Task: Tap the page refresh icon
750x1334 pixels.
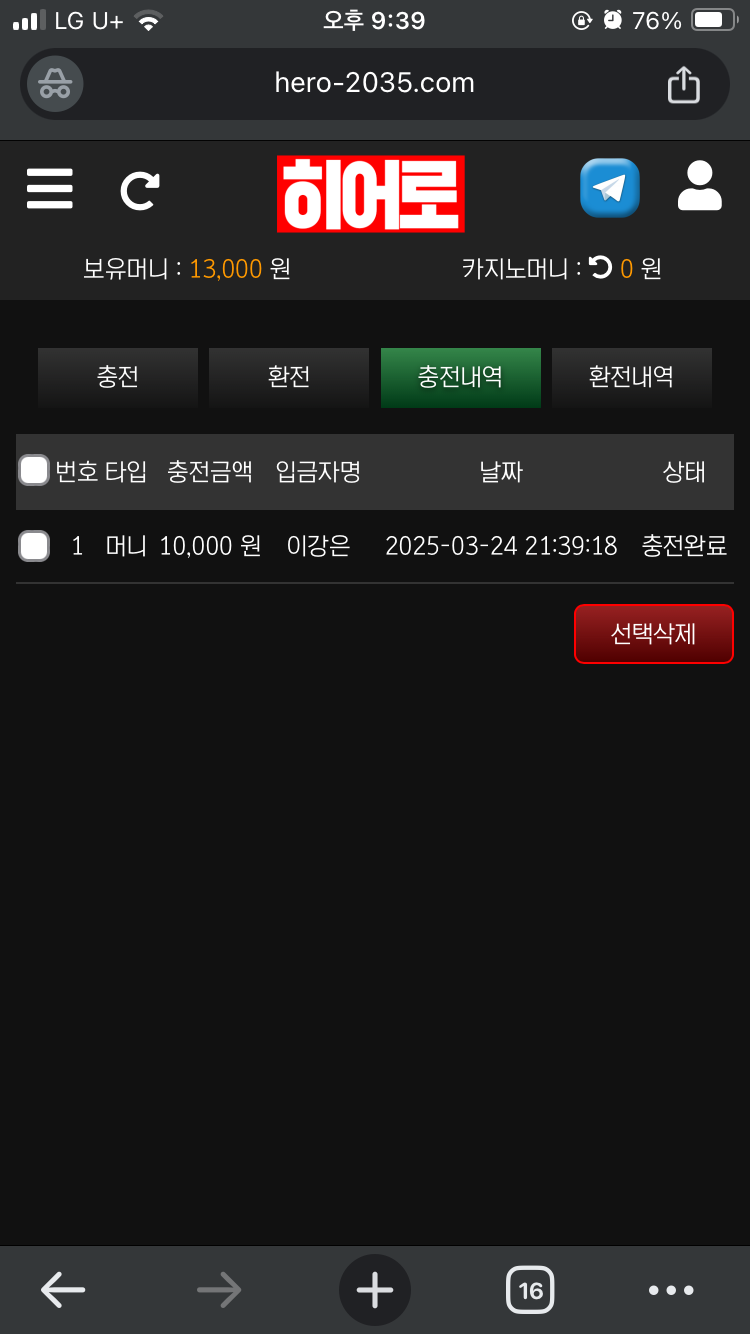Action: (x=140, y=190)
